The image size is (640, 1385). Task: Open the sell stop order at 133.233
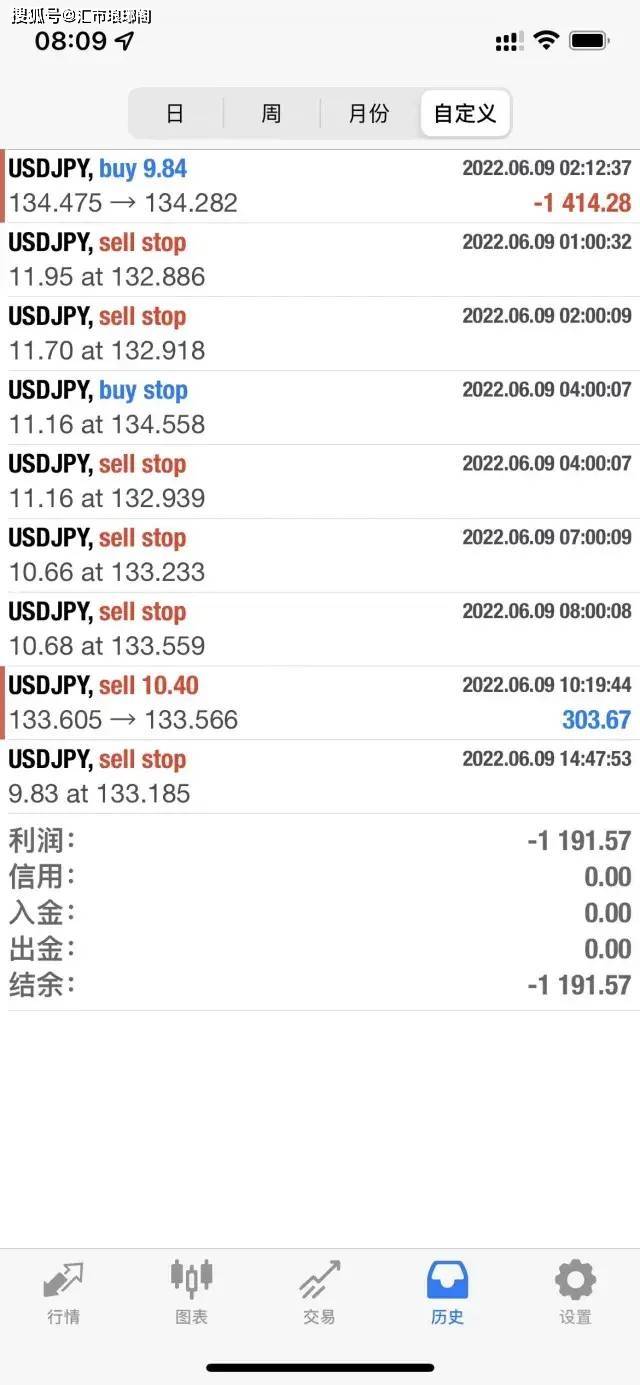(x=320, y=556)
